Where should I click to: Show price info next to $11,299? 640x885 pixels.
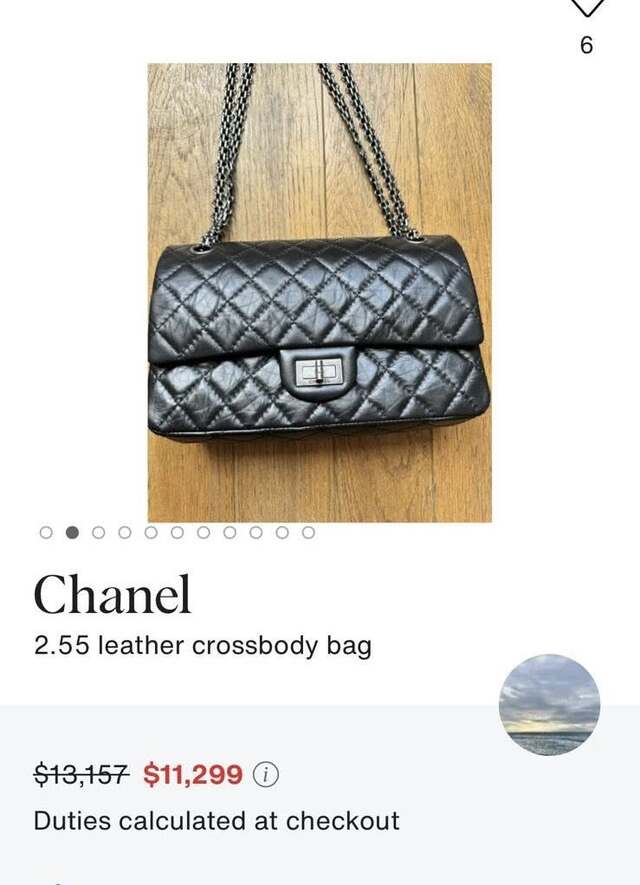(265, 774)
